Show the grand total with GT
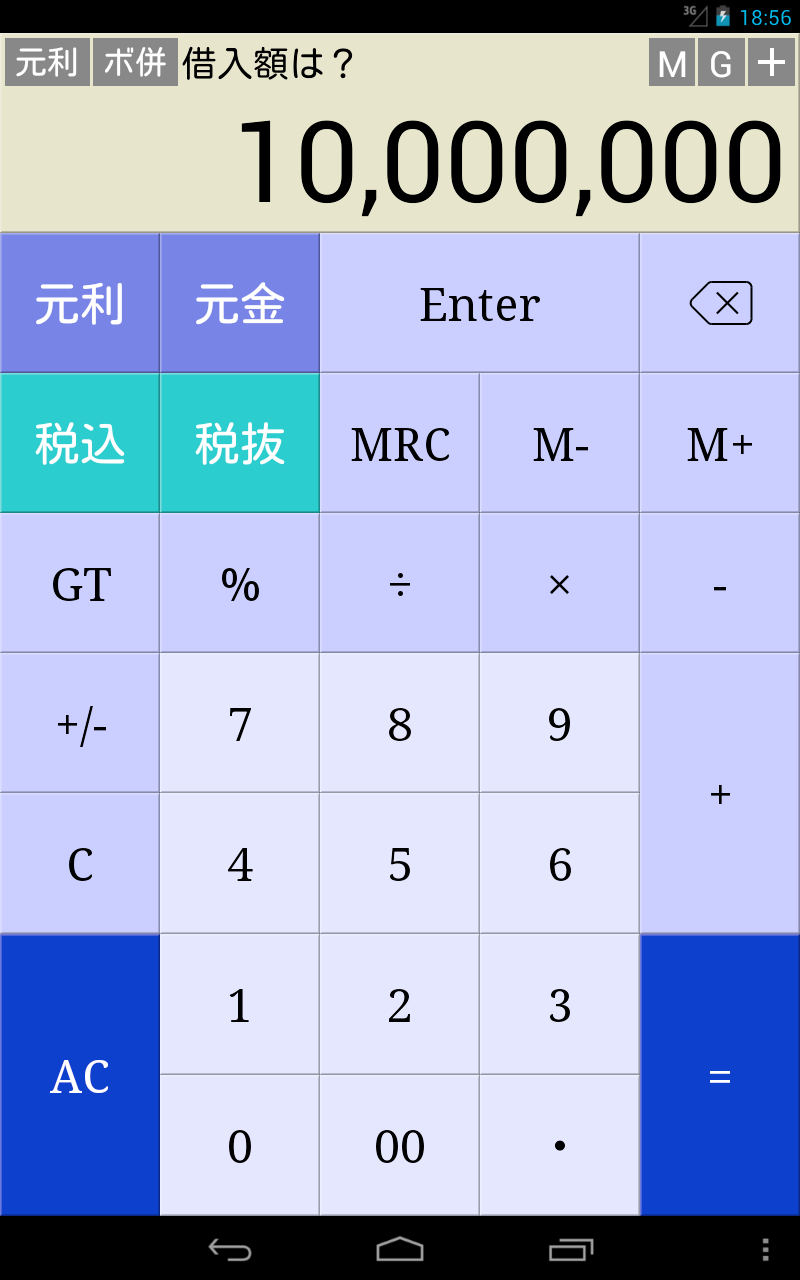The height and width of the screenshot is (1280, 800). (80, 583)
